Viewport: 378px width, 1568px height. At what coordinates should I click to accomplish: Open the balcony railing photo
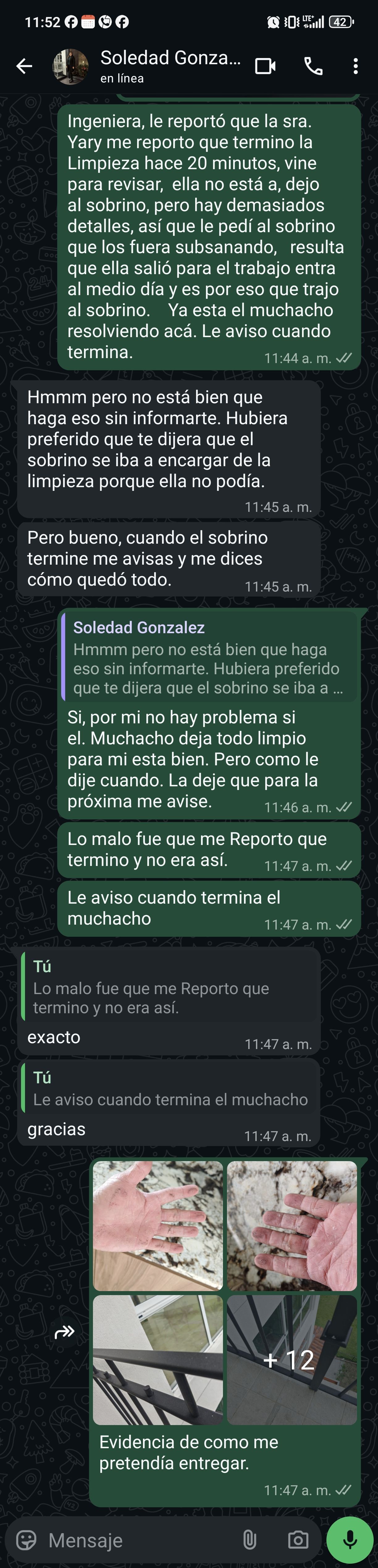(x=157, y=1359)
